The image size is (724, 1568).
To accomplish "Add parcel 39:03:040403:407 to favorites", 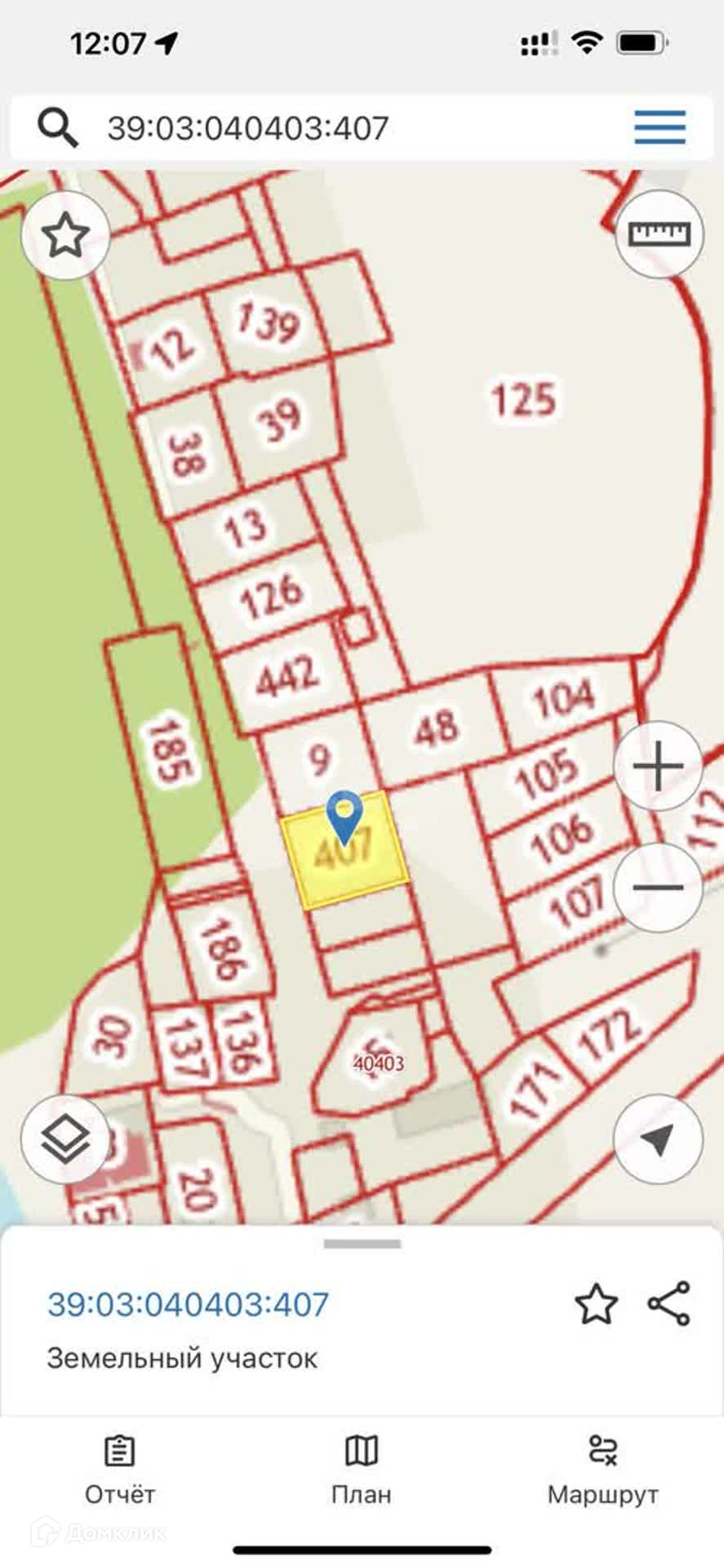I will 597,1303.
